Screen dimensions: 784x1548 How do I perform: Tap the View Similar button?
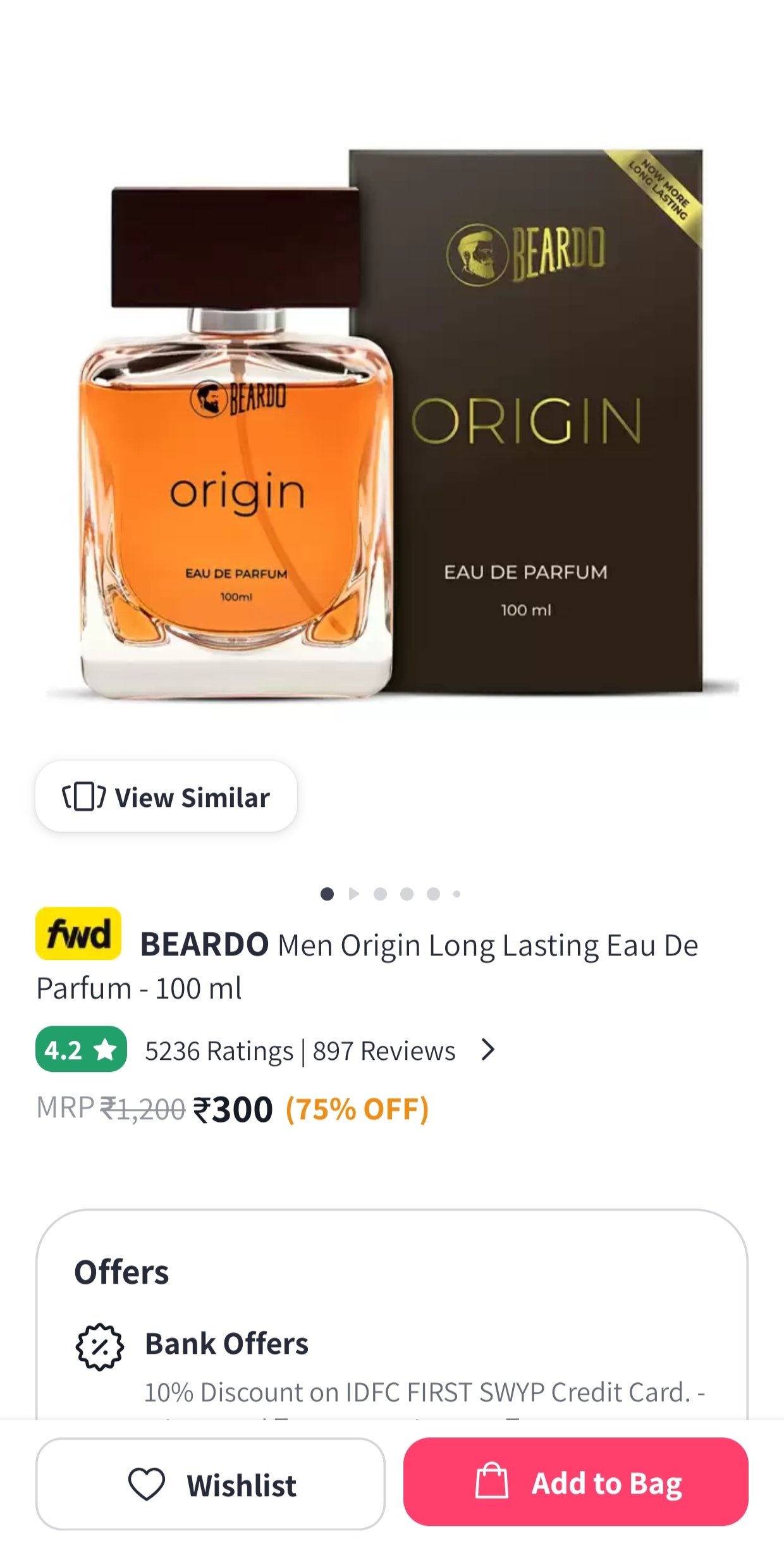(x=166, y=797)
